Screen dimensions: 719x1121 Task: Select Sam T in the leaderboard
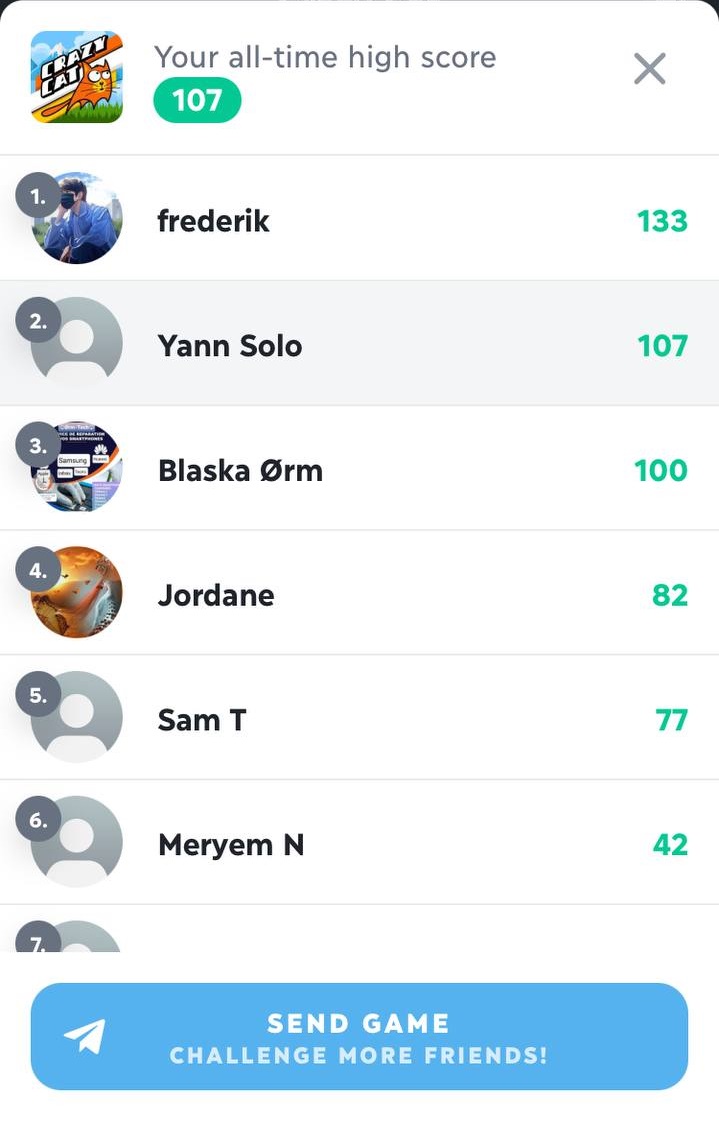(359, 719)
